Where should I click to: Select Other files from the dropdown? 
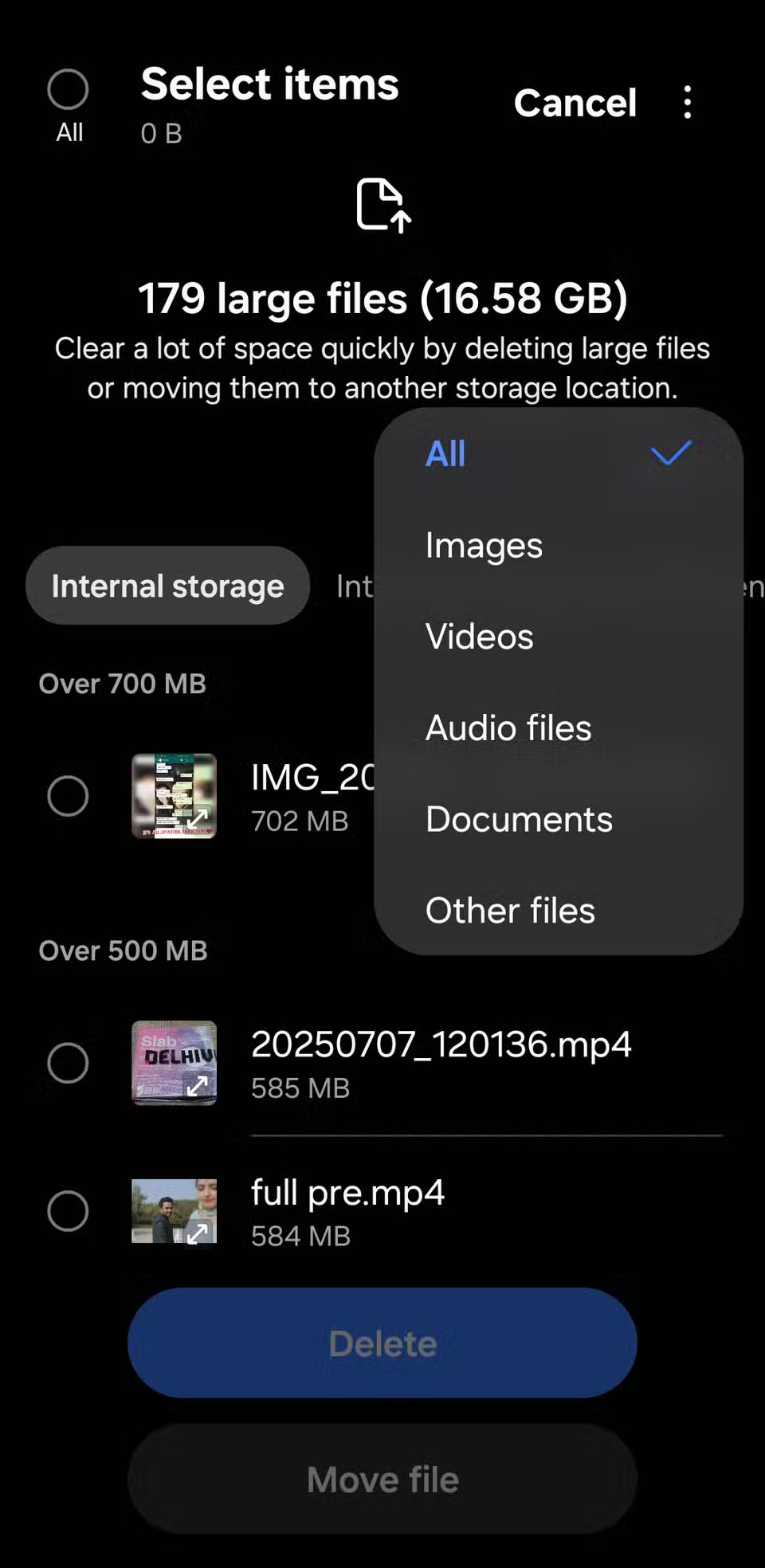click(x=509, y=910)
